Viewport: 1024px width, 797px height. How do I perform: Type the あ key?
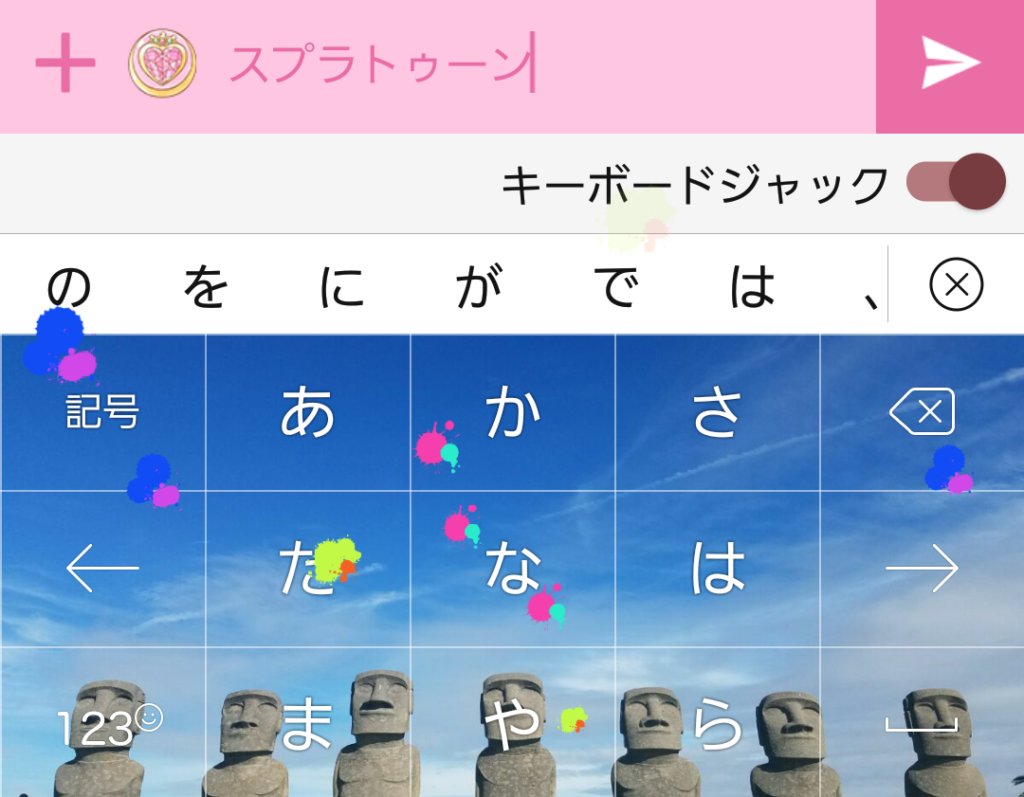(307, 412)
